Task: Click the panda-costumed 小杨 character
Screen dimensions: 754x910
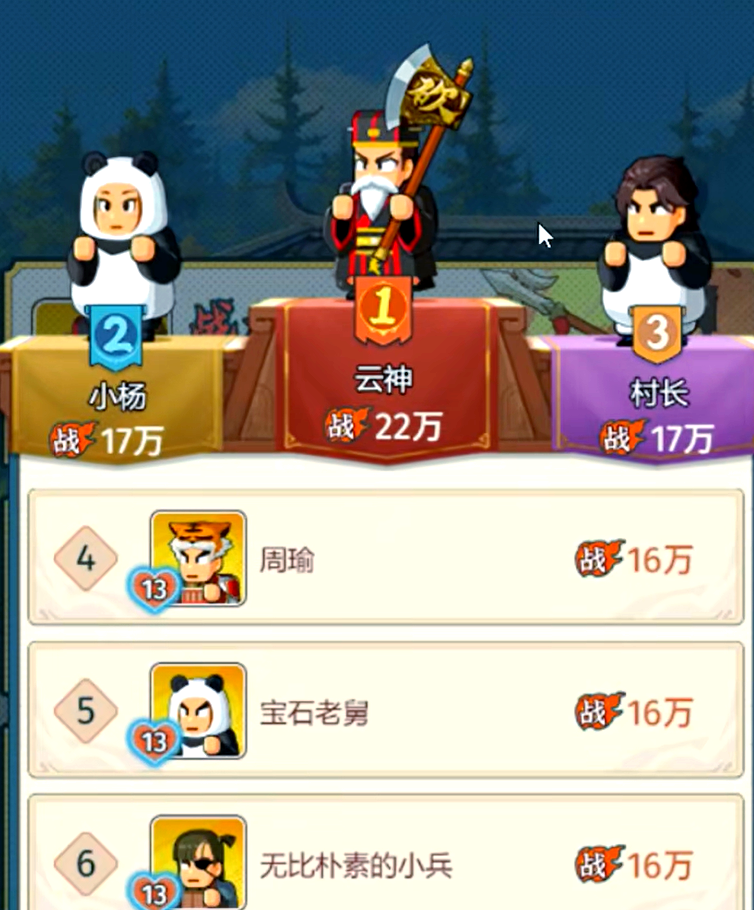Action: pyautogui.click(x=120, y=230)
